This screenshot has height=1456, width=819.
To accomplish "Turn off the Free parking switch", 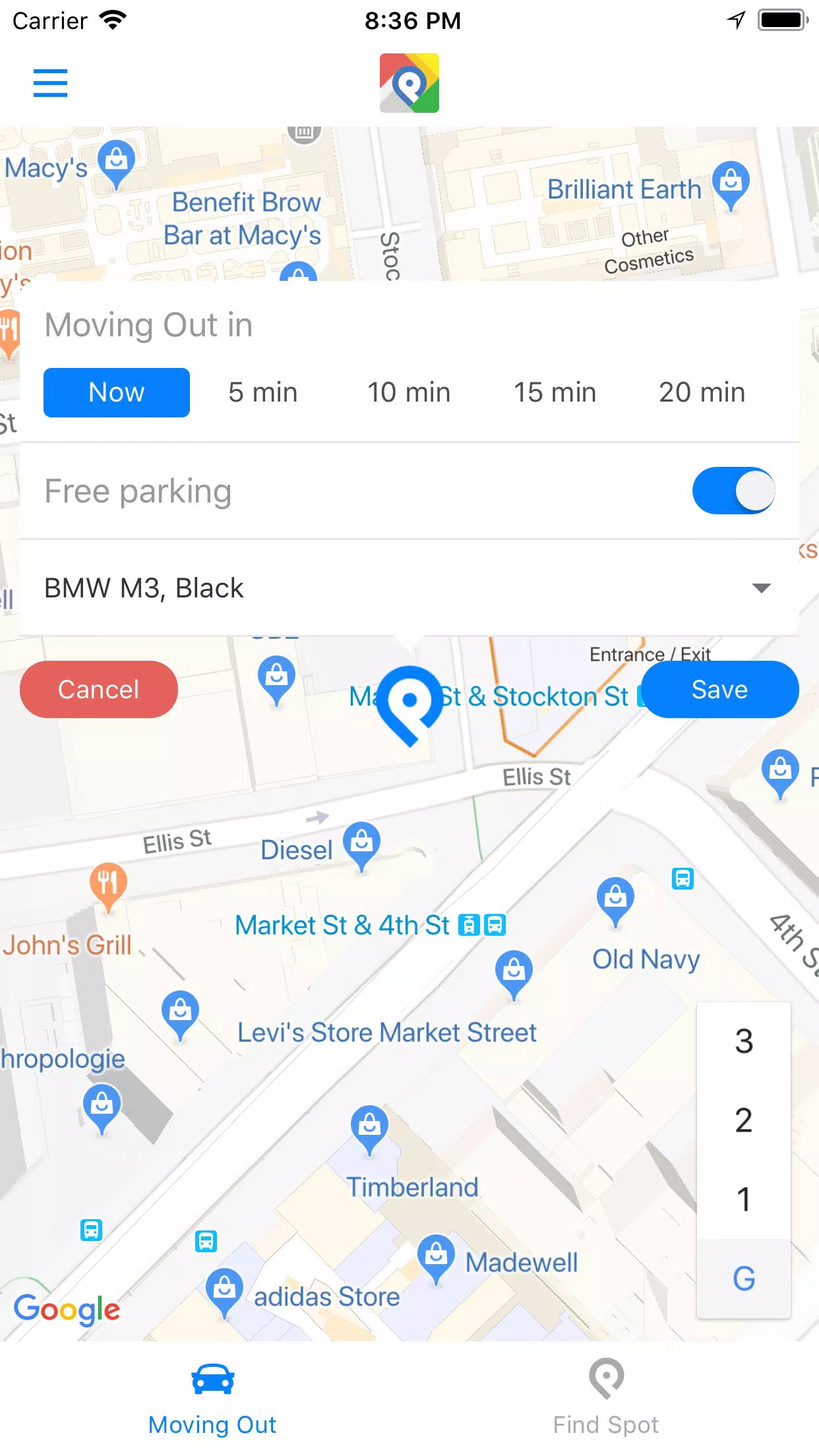I will (733, 491).
